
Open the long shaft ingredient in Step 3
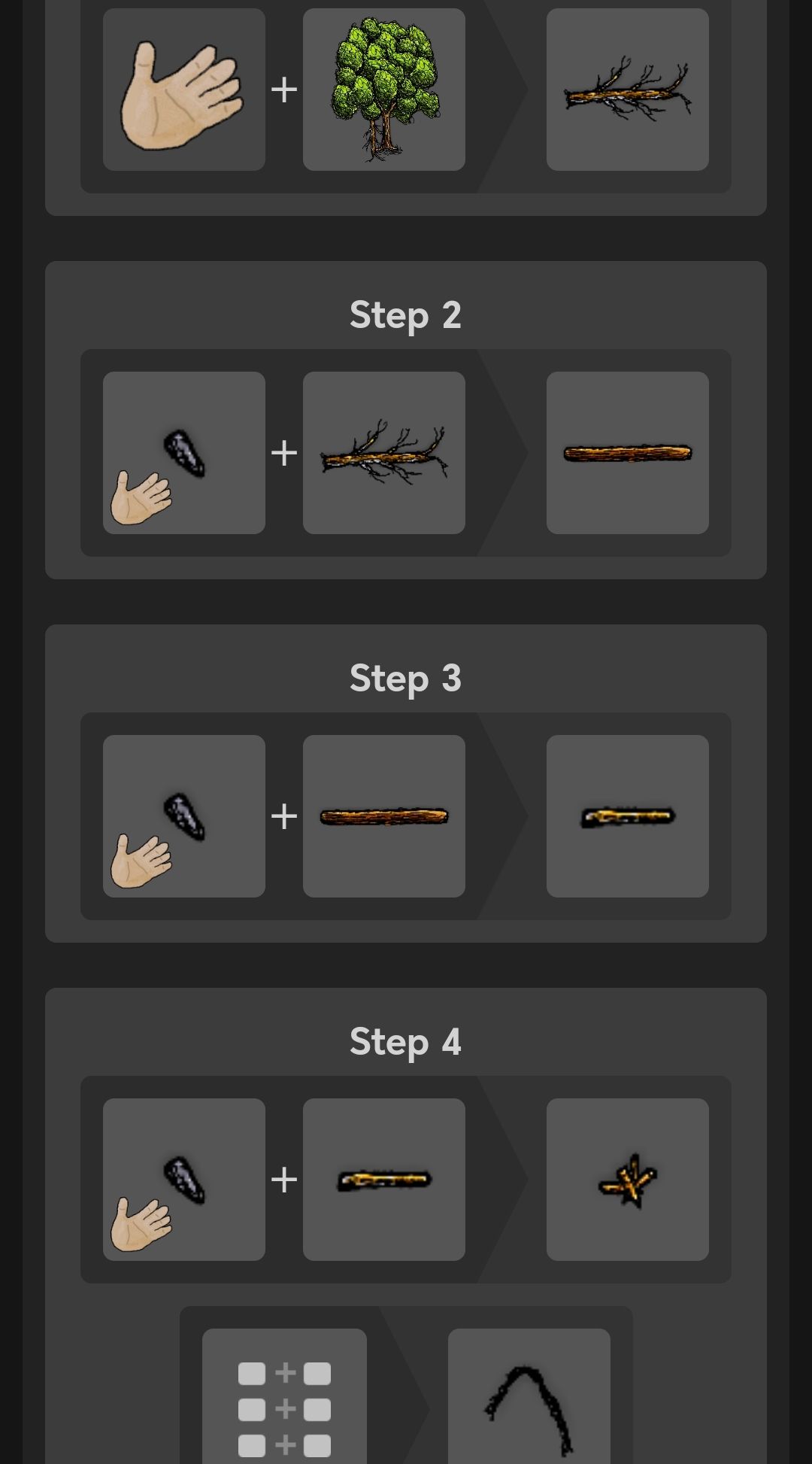click(x=383, y=816)
